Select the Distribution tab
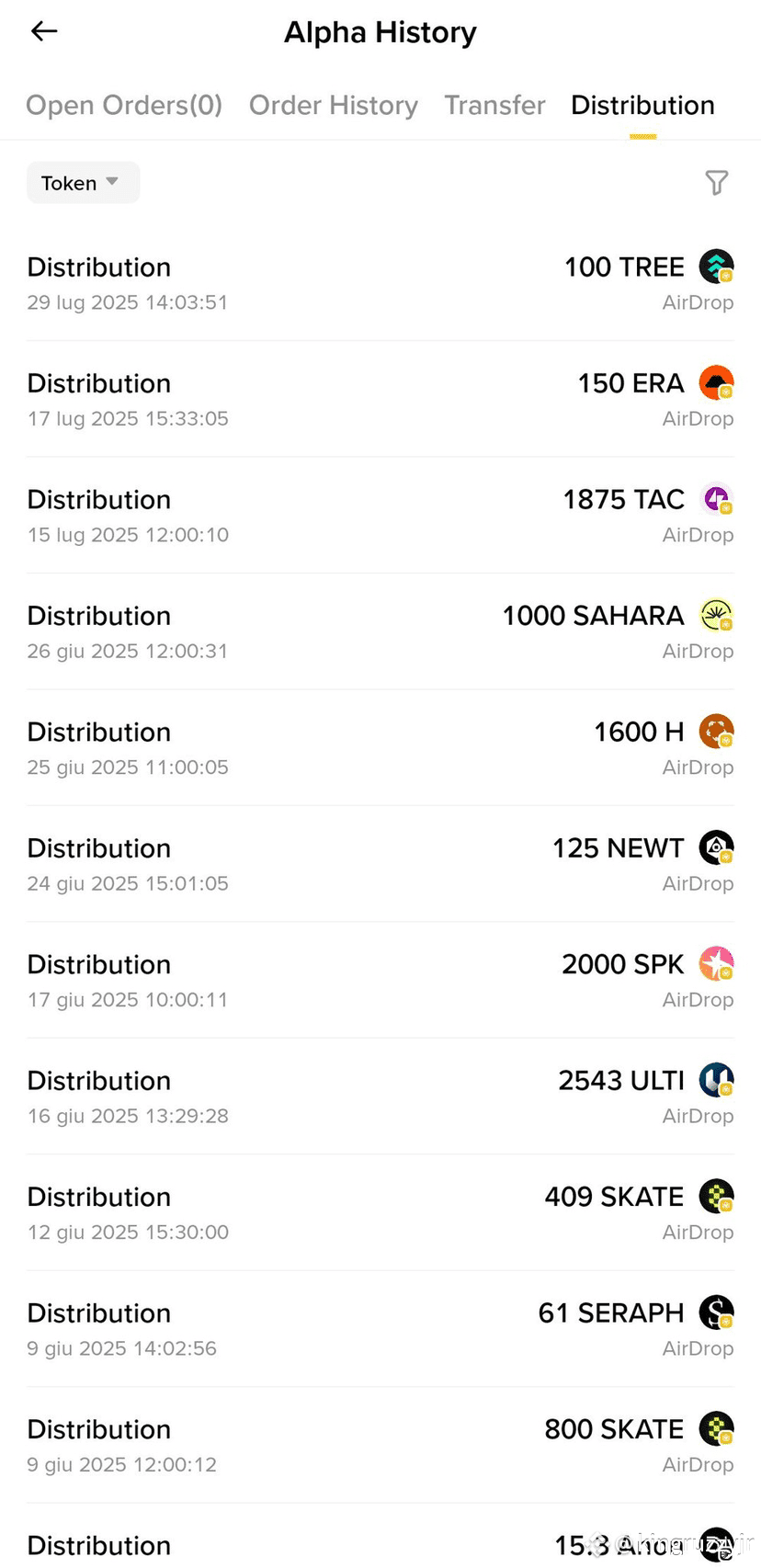761x1568 pixels. click(642, 105)
